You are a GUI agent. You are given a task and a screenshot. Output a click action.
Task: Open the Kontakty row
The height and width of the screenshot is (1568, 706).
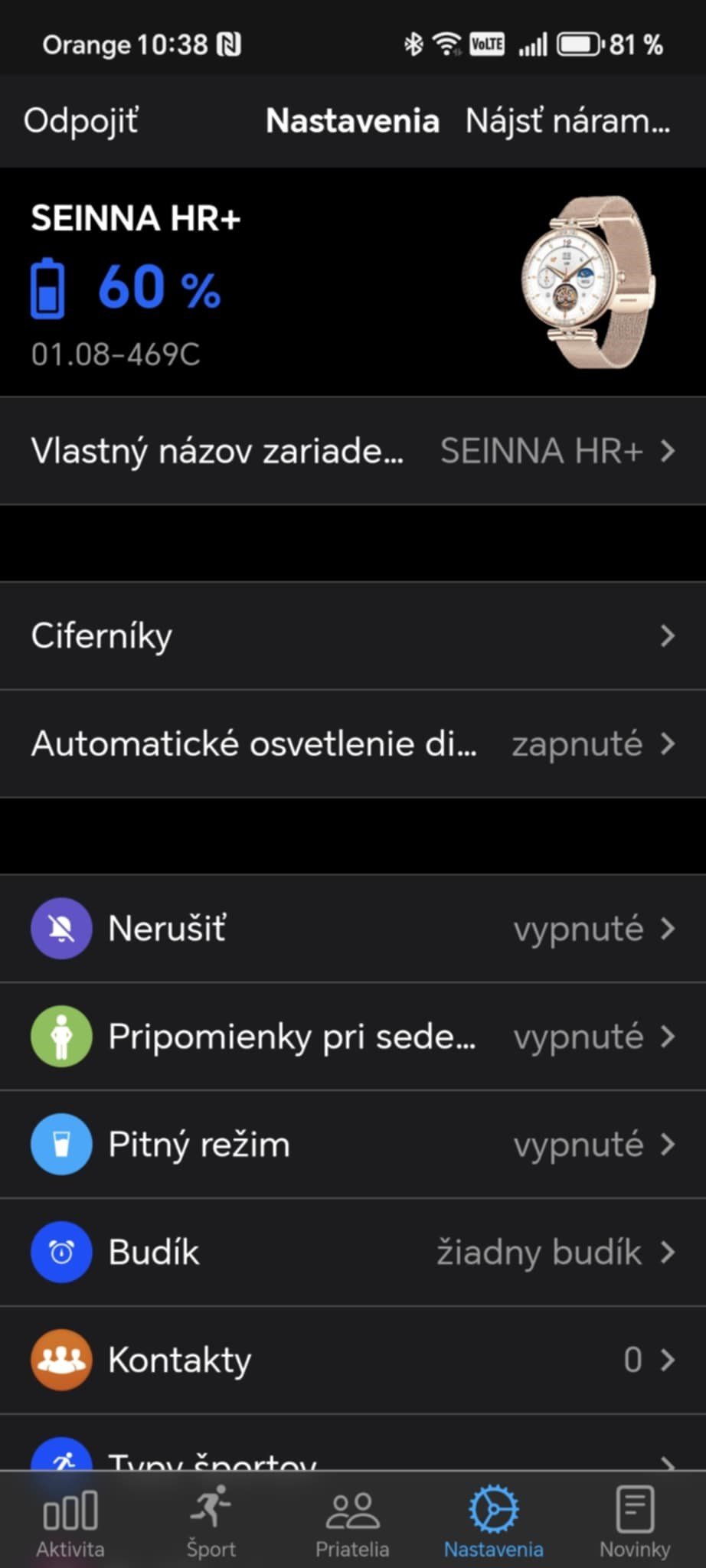tap(352, 1360)
